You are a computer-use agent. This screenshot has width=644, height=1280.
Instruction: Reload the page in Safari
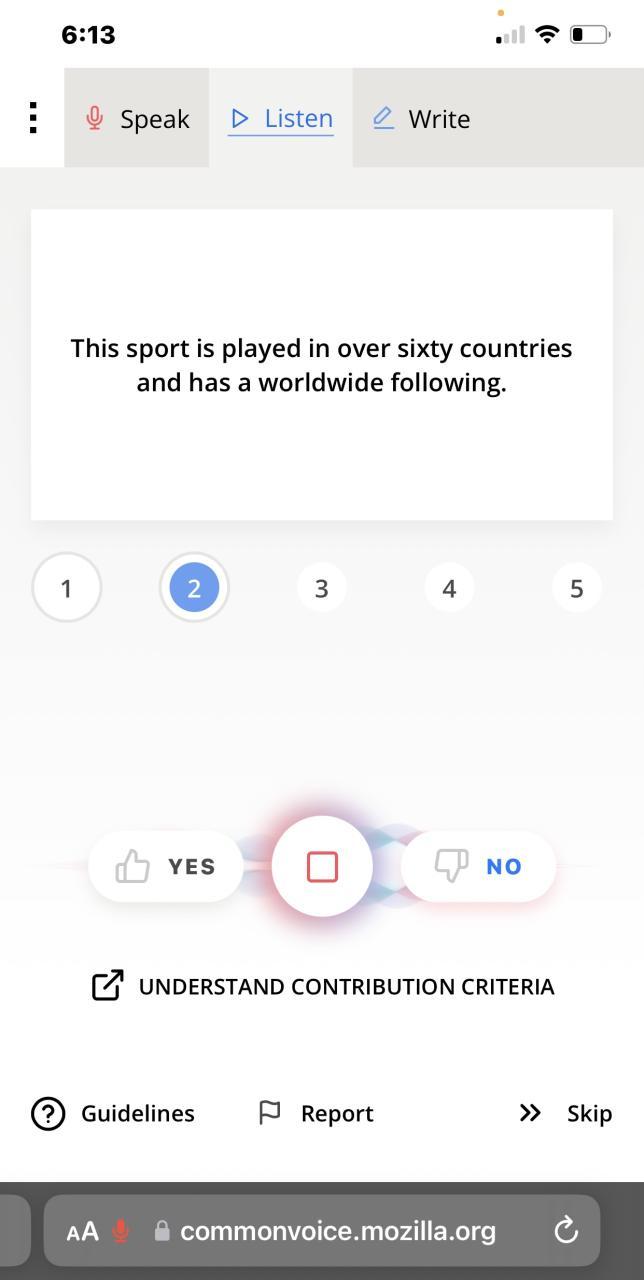pyautogui.click(x=566, y=1230)
